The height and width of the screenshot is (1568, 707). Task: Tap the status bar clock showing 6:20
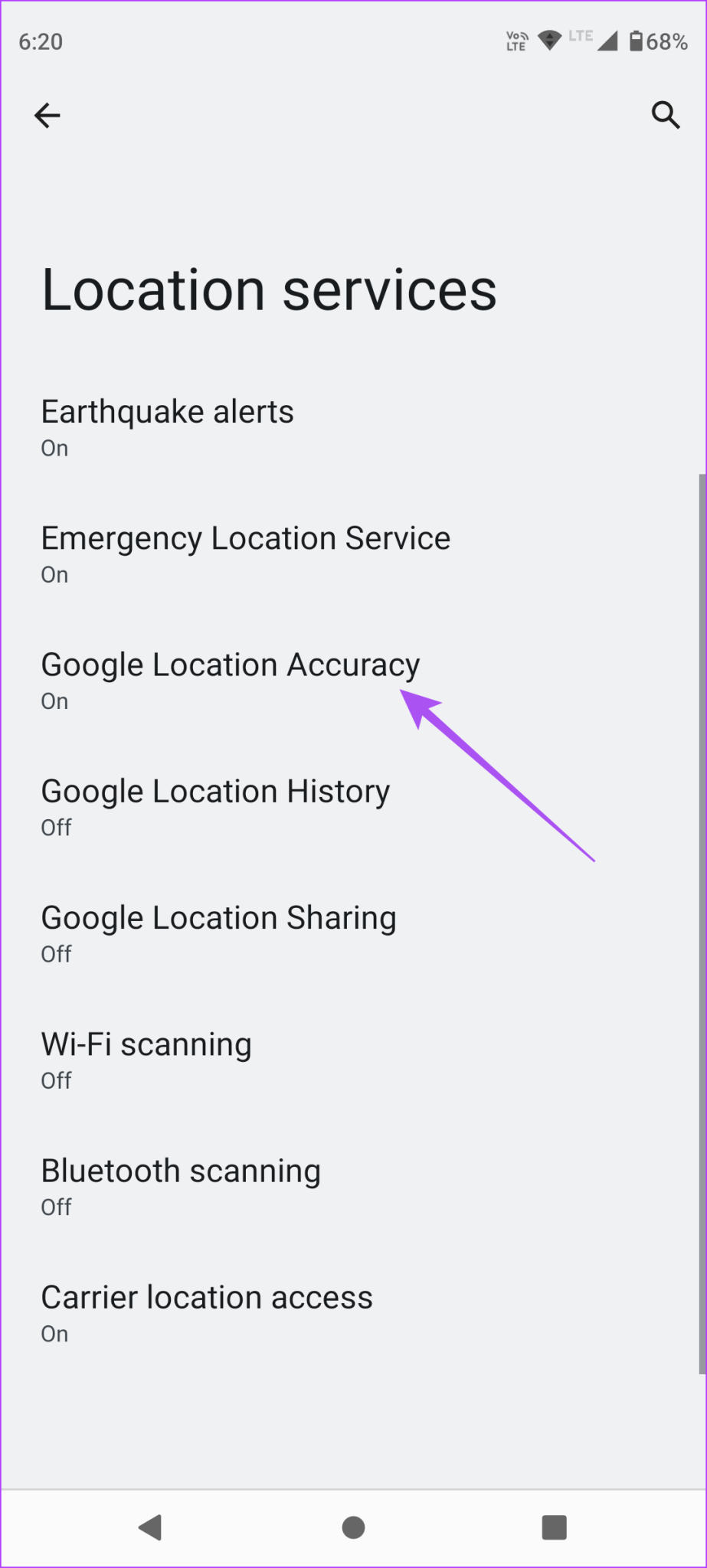[40, 41]
